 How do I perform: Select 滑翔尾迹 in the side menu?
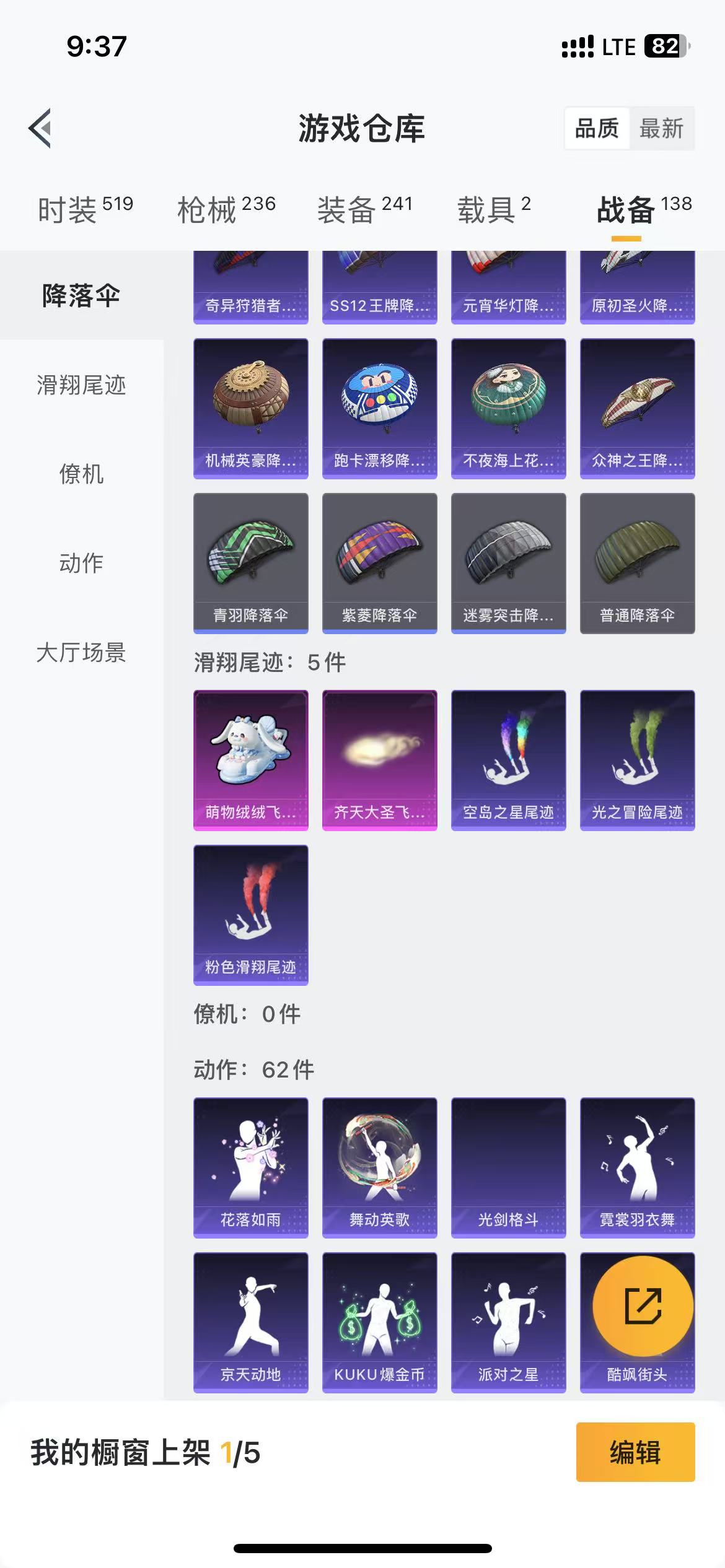(x=81, y=385)
